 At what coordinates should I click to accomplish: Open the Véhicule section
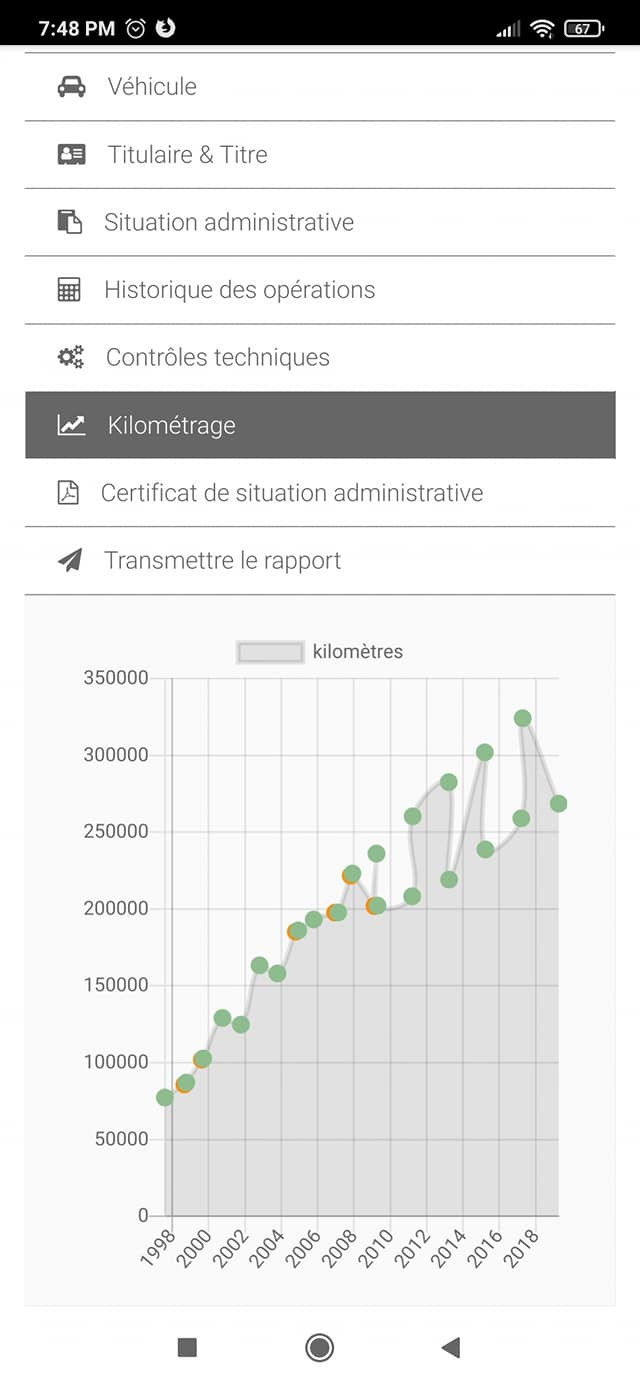152,87
